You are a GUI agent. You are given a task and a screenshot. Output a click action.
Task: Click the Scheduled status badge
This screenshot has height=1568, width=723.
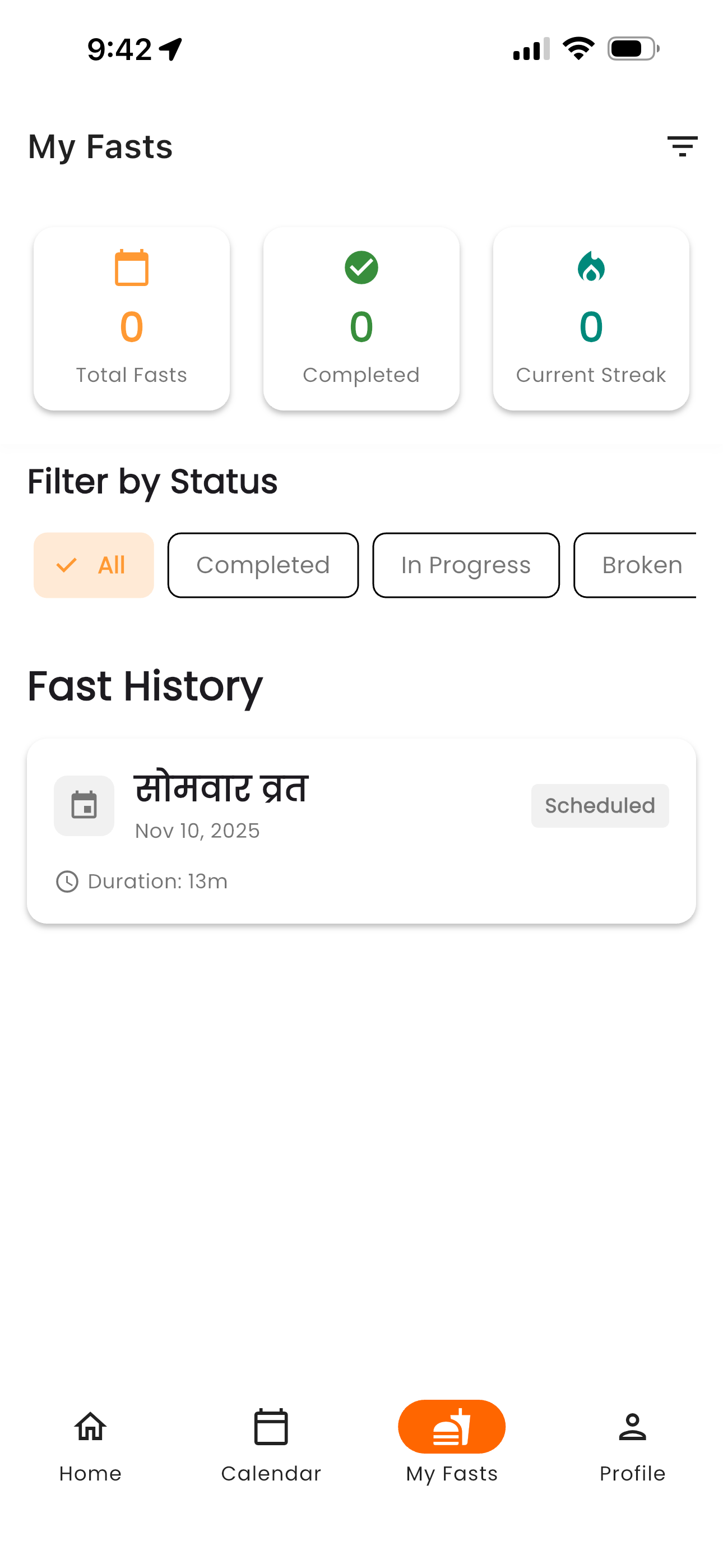pos(600,805)
